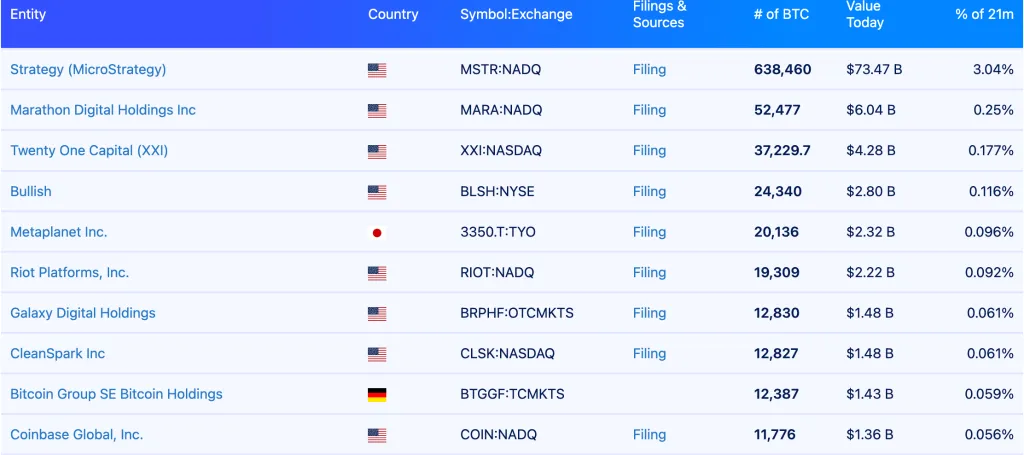1024x455 pixels.
Task: Open Coinbase Global, Inc. page
Action: pos(76,434)
